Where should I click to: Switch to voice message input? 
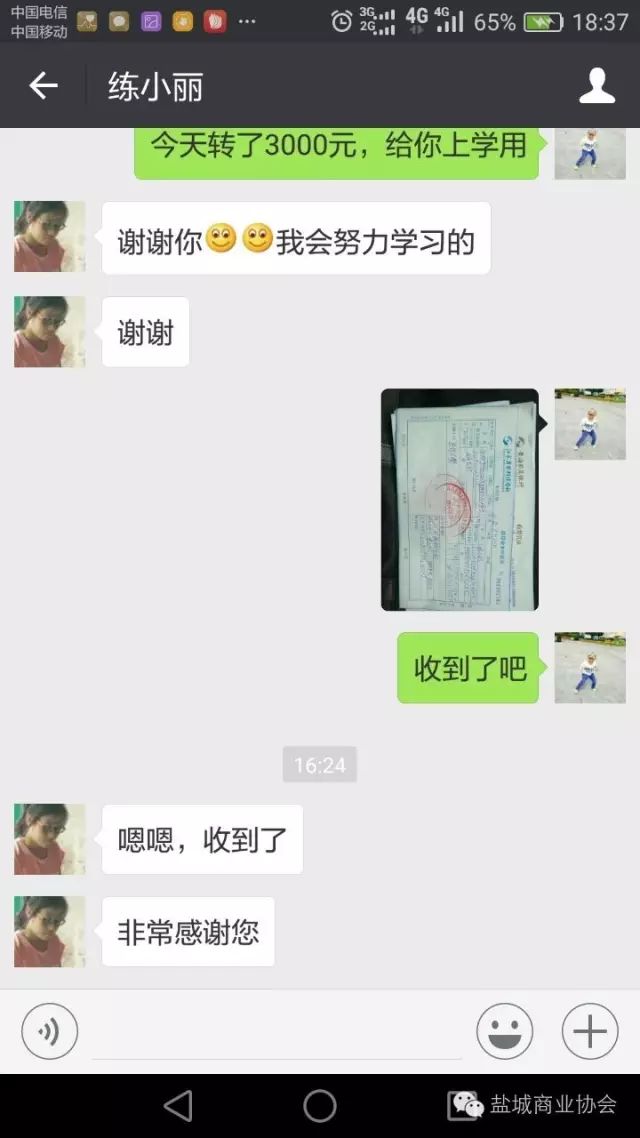[x=49, y=1031]
